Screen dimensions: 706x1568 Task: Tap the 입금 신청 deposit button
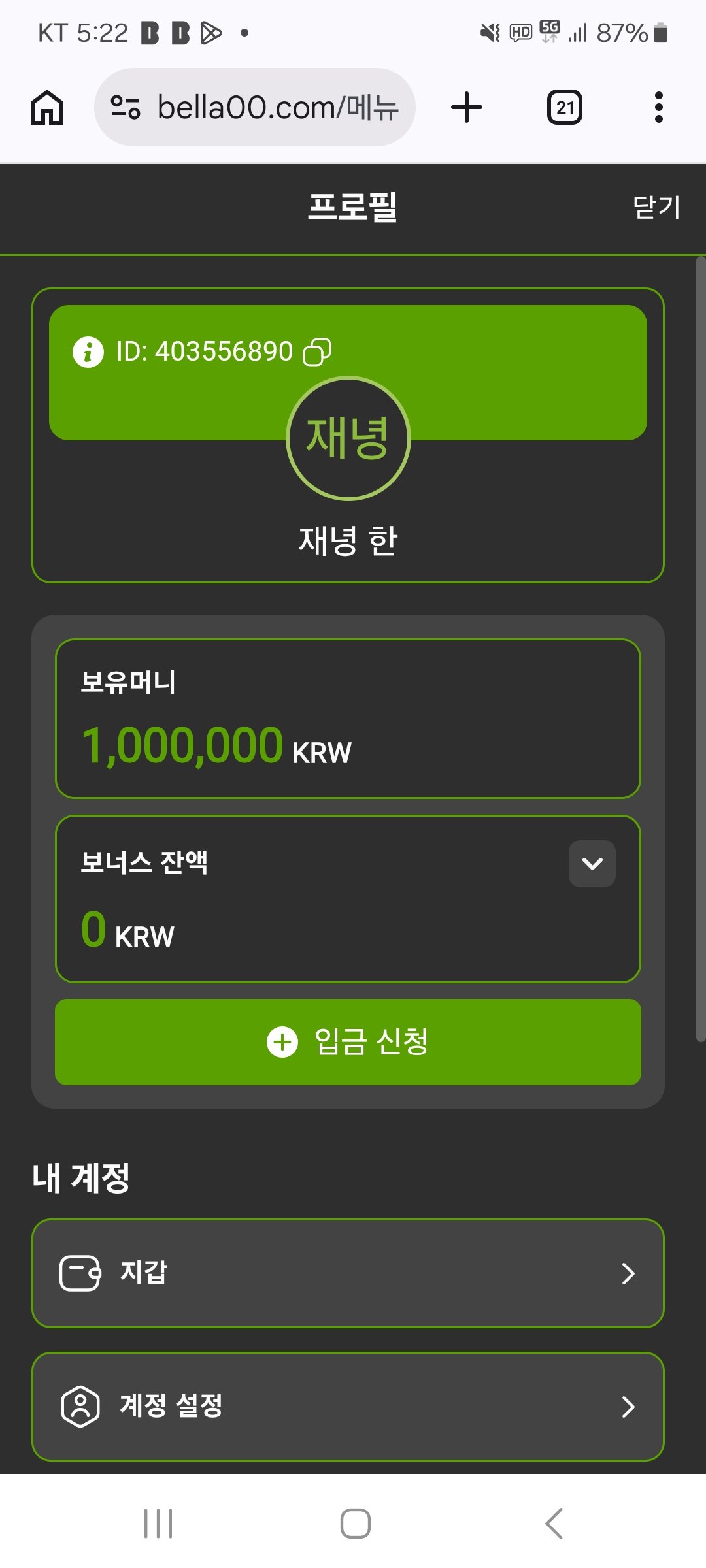click(348, 1042)
